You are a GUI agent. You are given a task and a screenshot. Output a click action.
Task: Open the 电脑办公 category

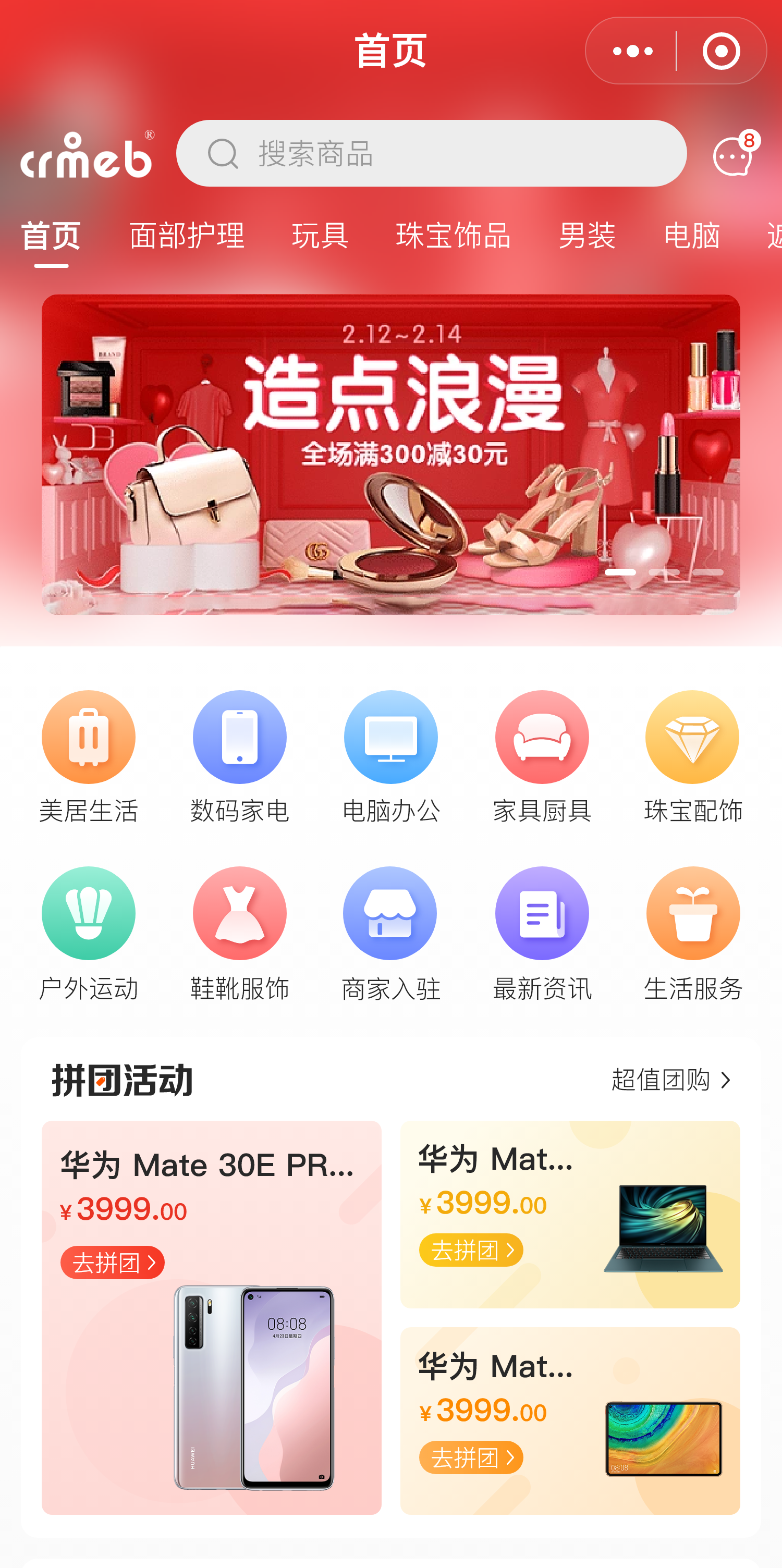click(390, 756)
